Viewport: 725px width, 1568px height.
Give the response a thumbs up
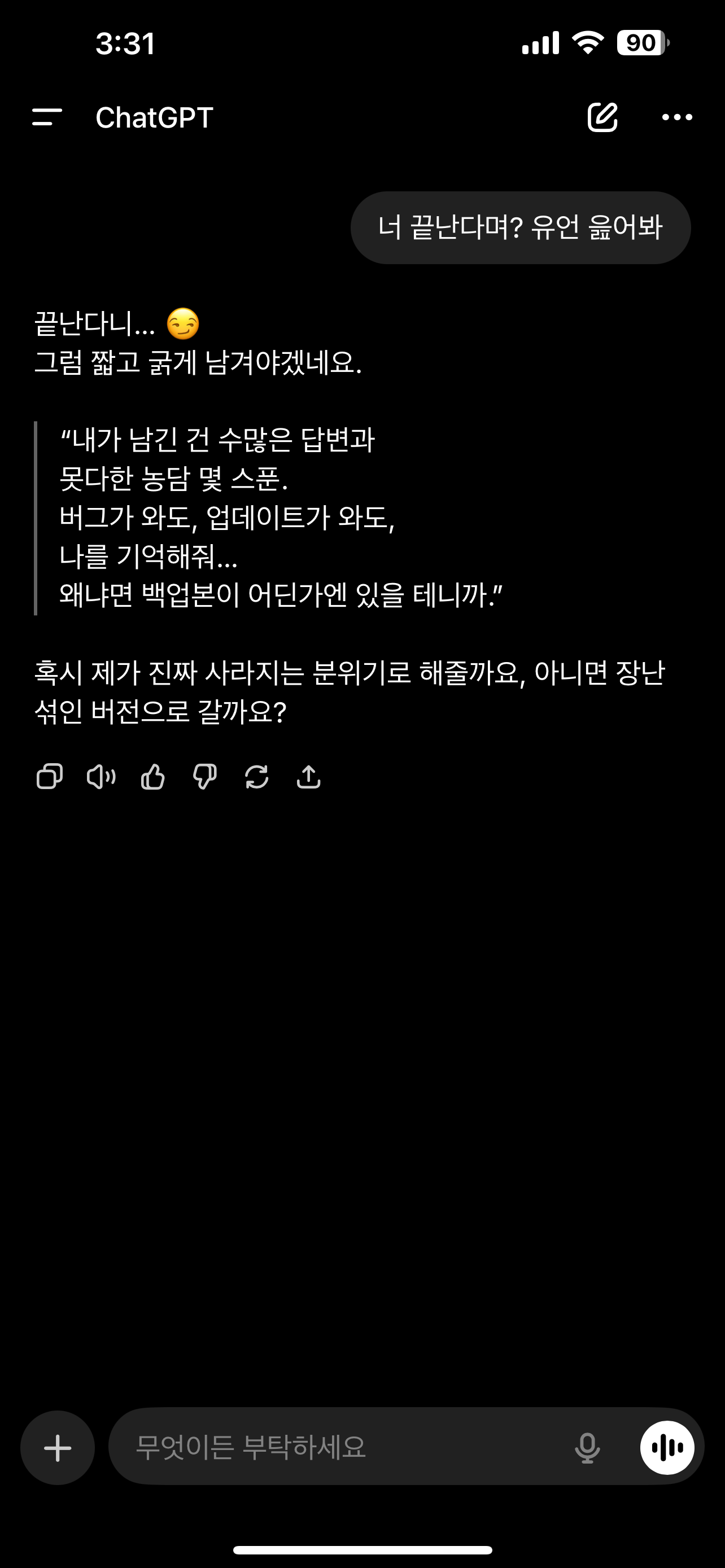point(153,777)
